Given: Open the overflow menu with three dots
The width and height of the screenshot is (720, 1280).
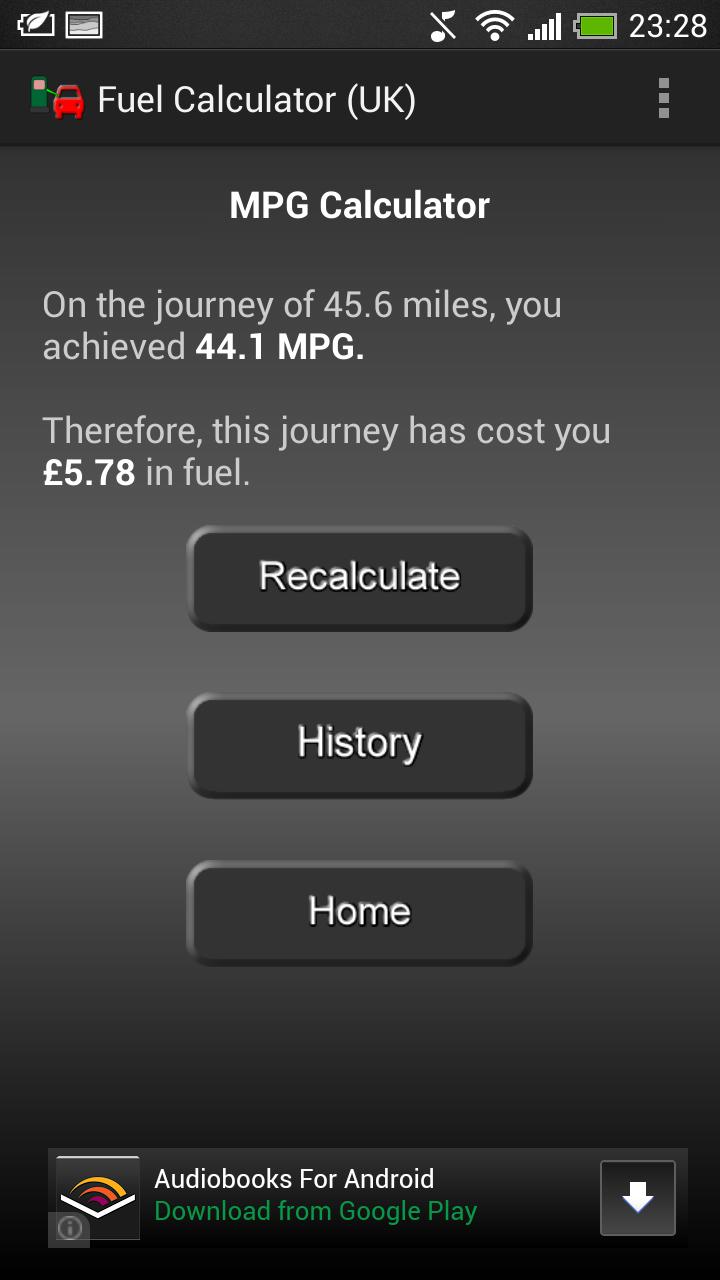Looking at the screenshot, I should coord(661,97).
